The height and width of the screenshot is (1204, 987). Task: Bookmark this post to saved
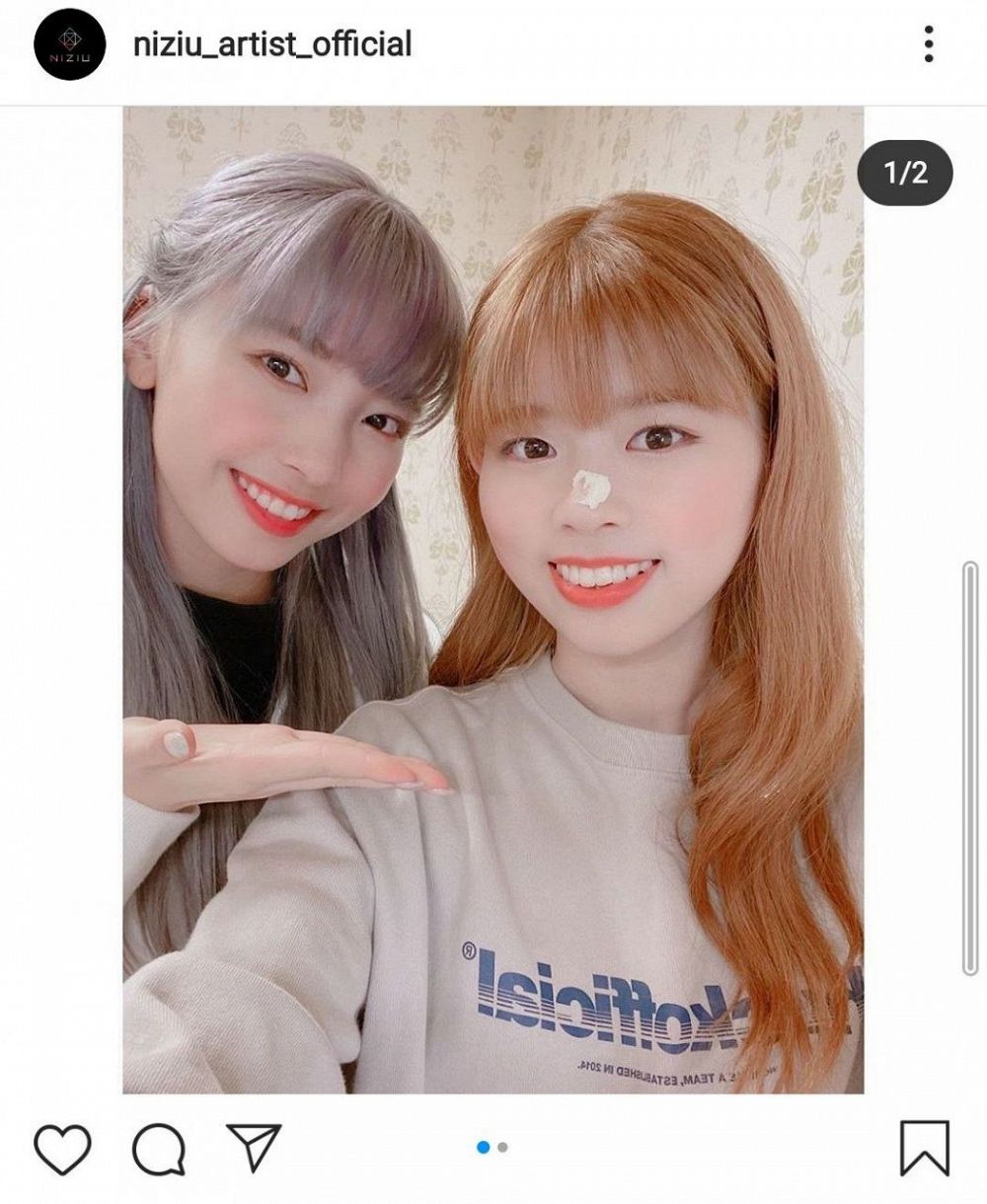click(x=925, y=1148)
